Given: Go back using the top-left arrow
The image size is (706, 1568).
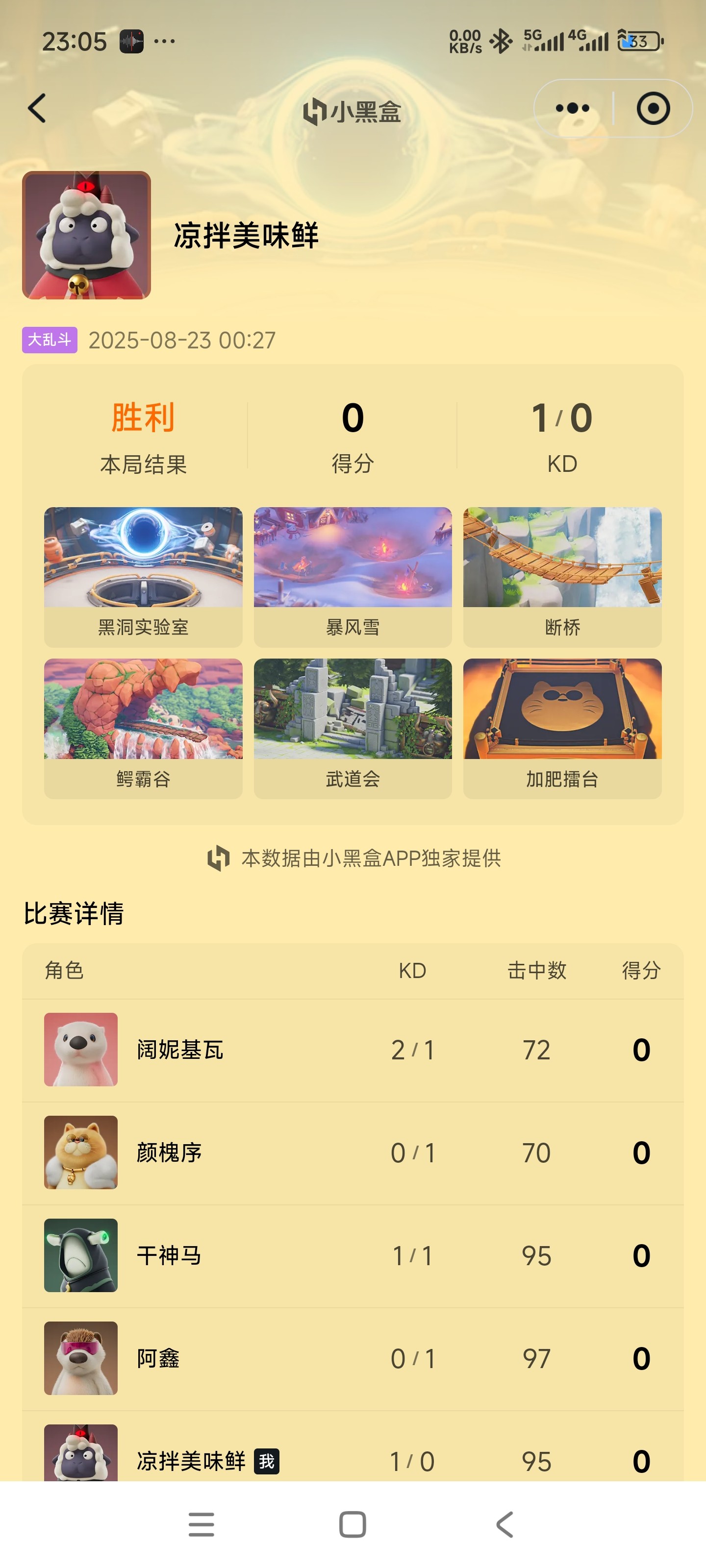Looking at the screenshot, I should click(37, 109).
